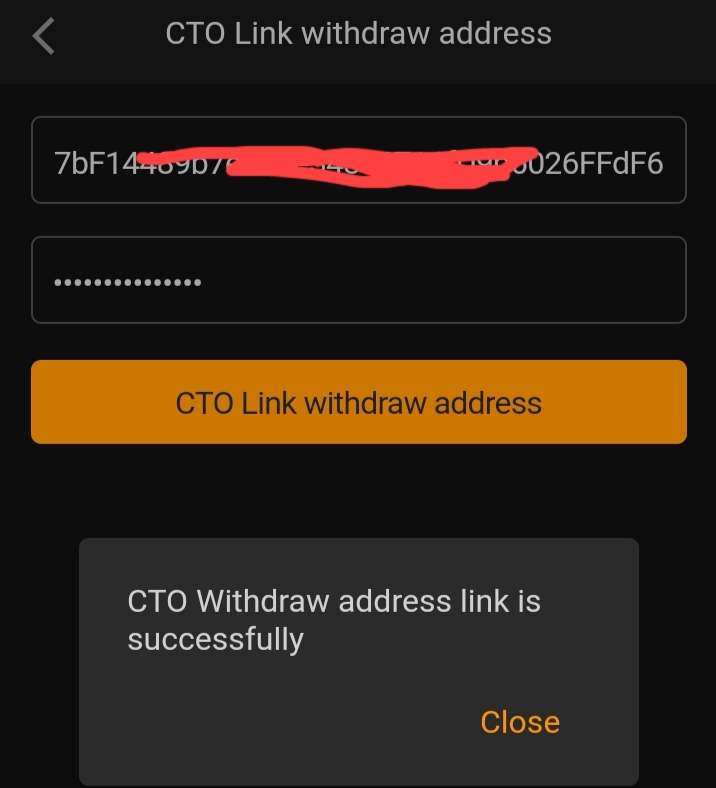Focus the masked password field
This screenshot has width=716, height=788.
(358, 280)
